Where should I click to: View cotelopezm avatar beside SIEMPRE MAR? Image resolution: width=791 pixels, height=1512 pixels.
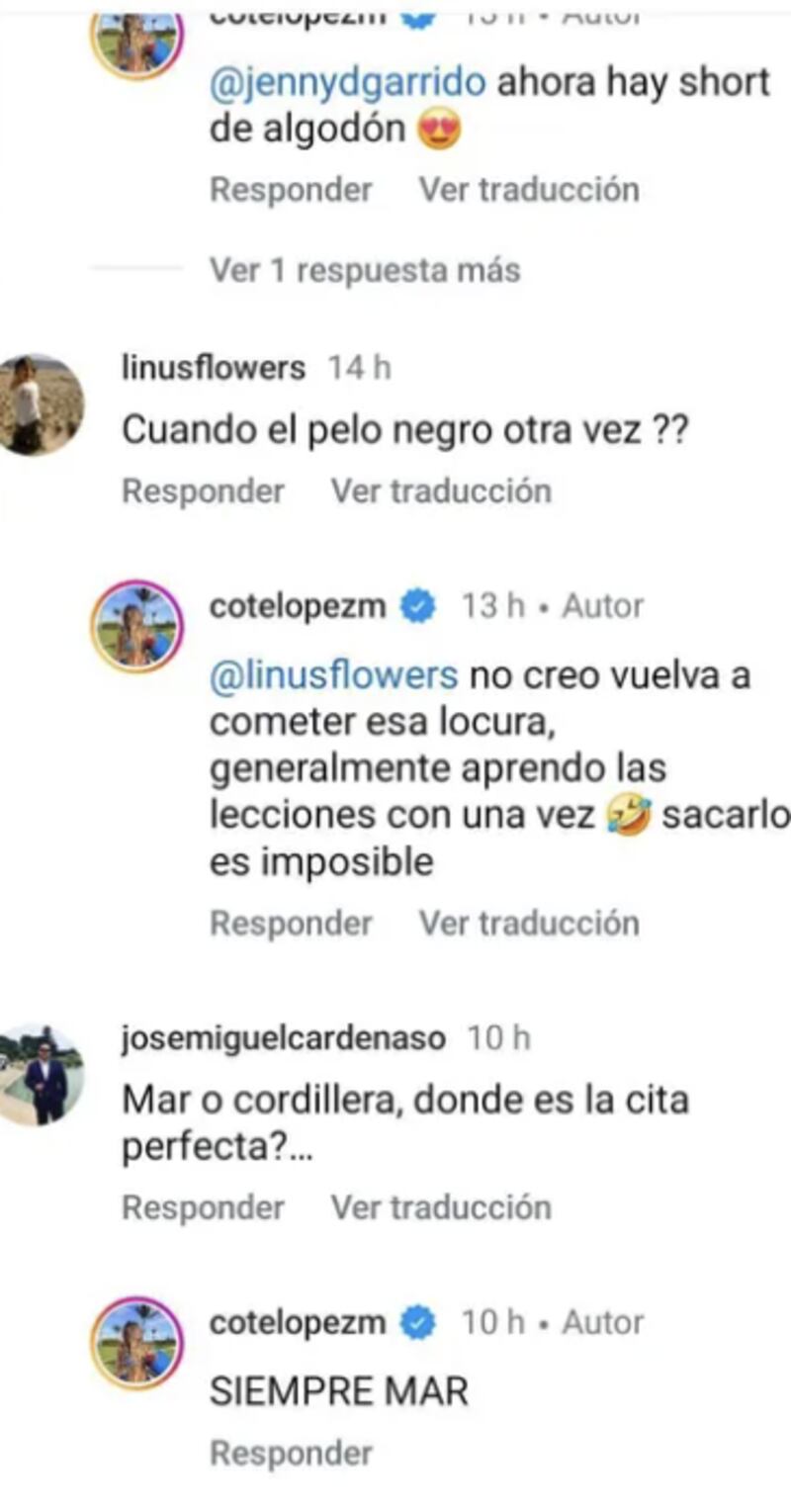(x=137, y=1342)
